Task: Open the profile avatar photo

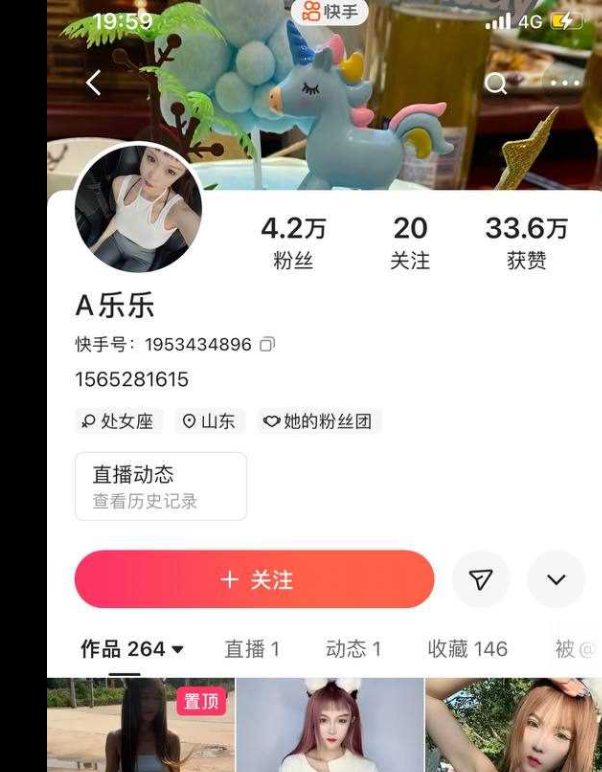Action: pyautogui.click(x=138, y=208)
